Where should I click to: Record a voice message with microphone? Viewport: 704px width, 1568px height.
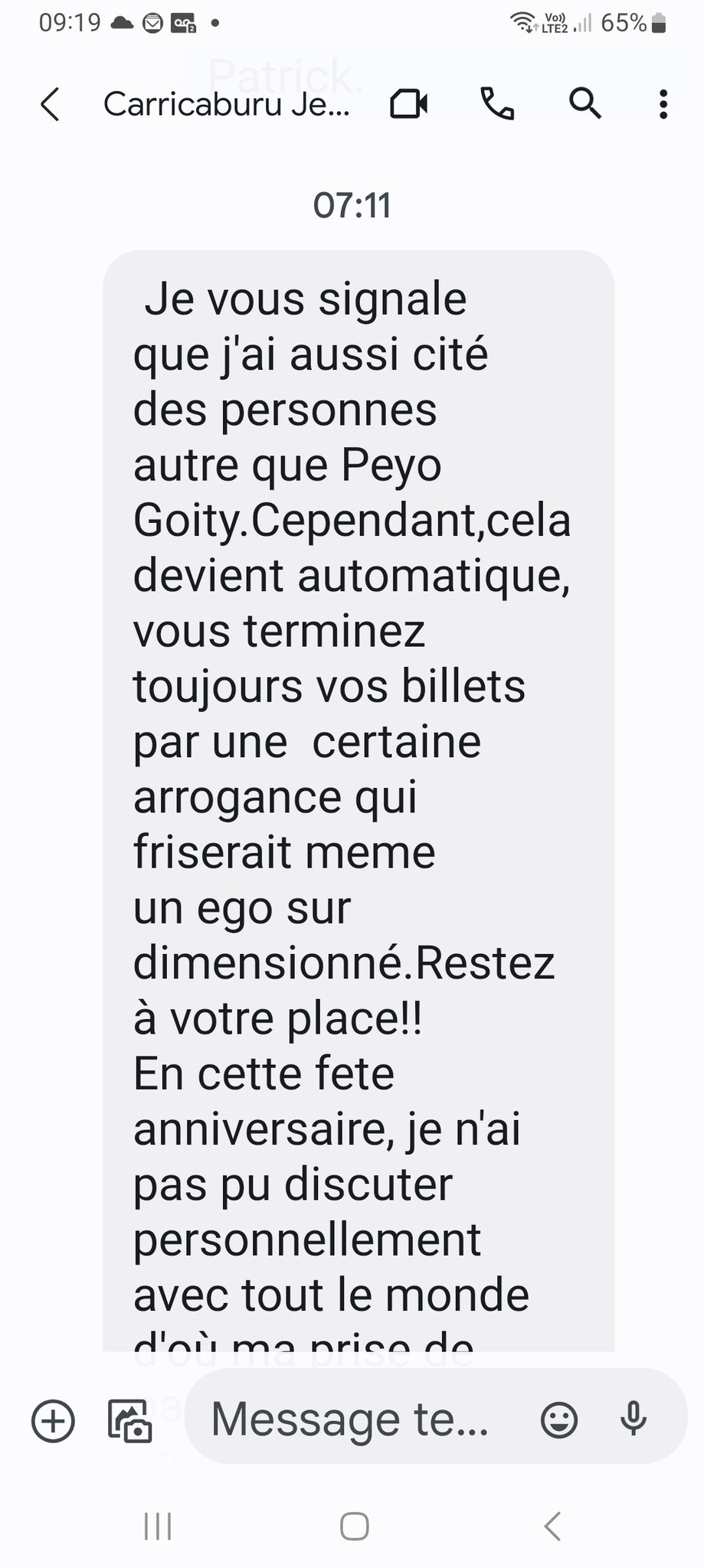(x=634, y=1419)
